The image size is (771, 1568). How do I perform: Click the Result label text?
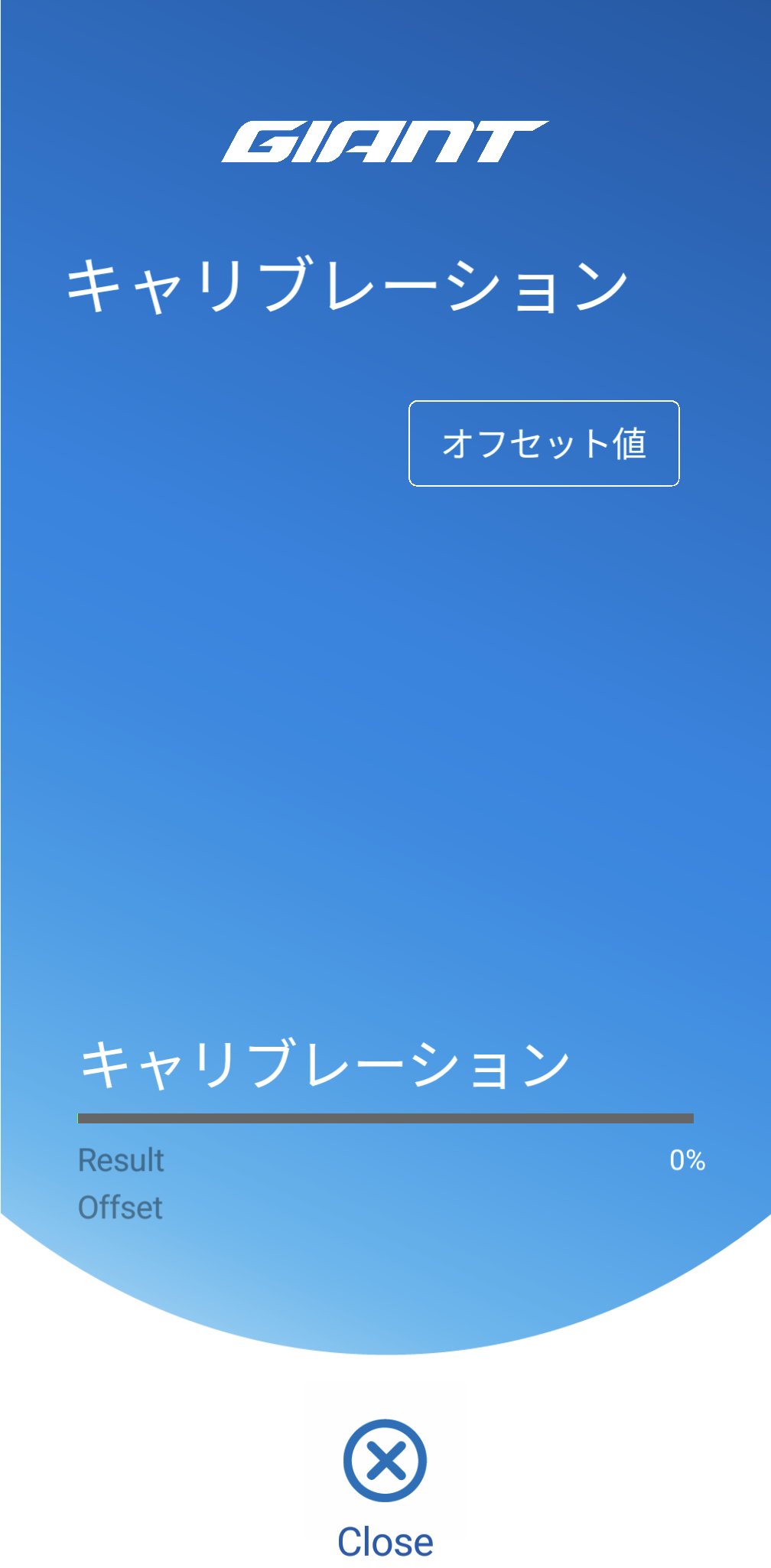click(x=121, y=1160)
